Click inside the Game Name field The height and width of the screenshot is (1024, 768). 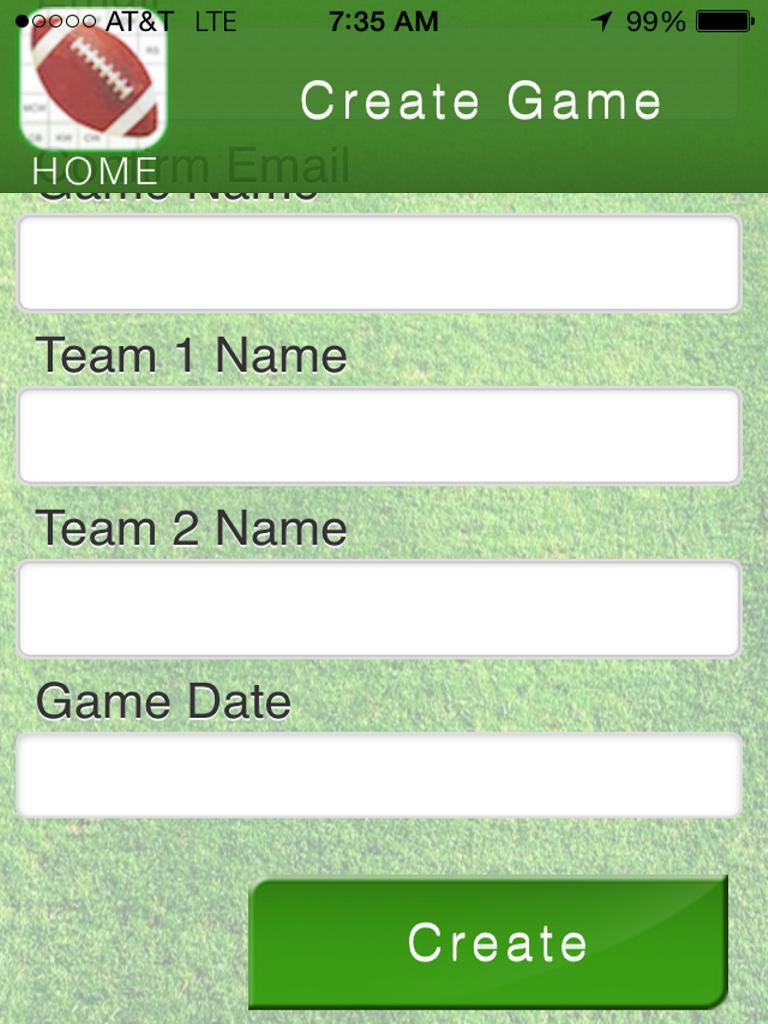tap(380, 263)
